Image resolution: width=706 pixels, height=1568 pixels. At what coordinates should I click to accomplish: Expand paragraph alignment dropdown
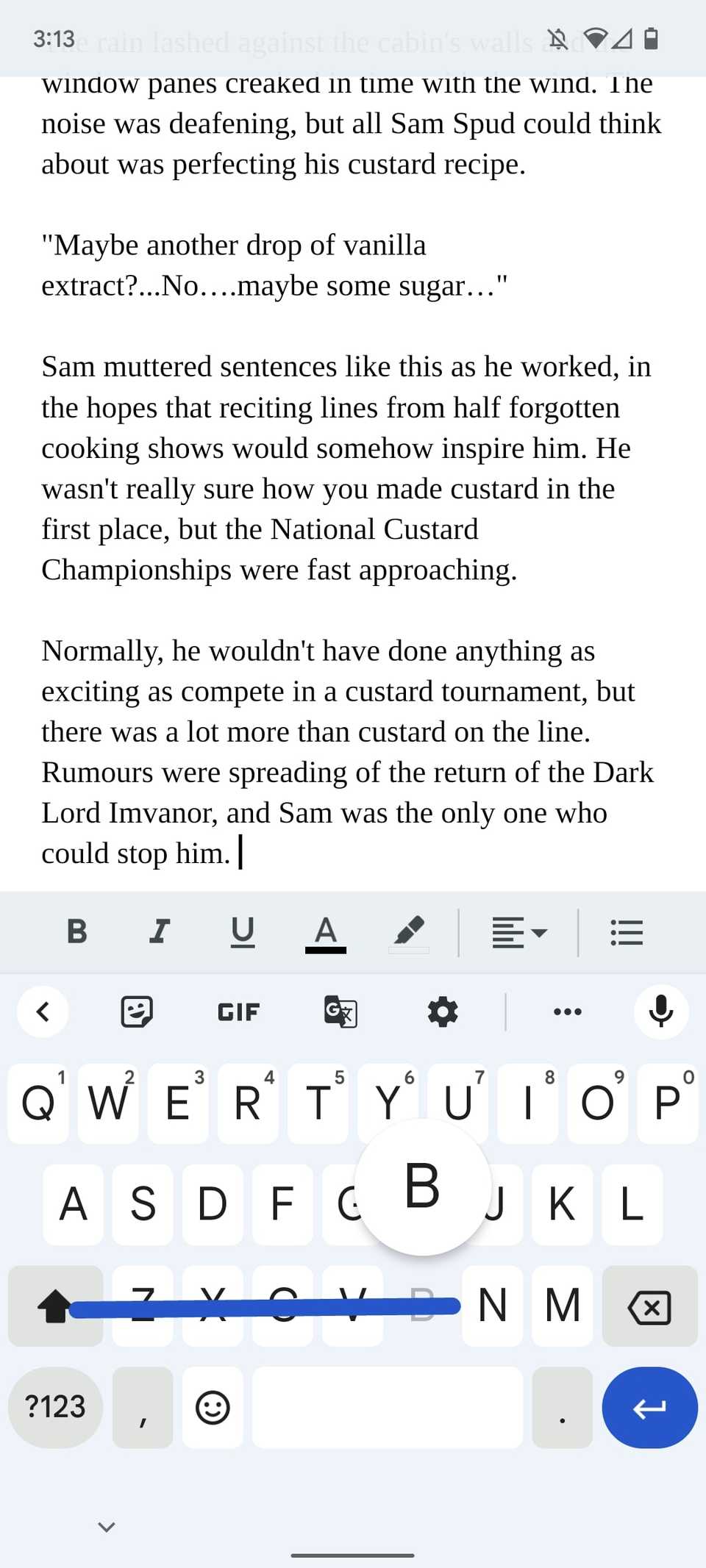[x=519, y=933]
